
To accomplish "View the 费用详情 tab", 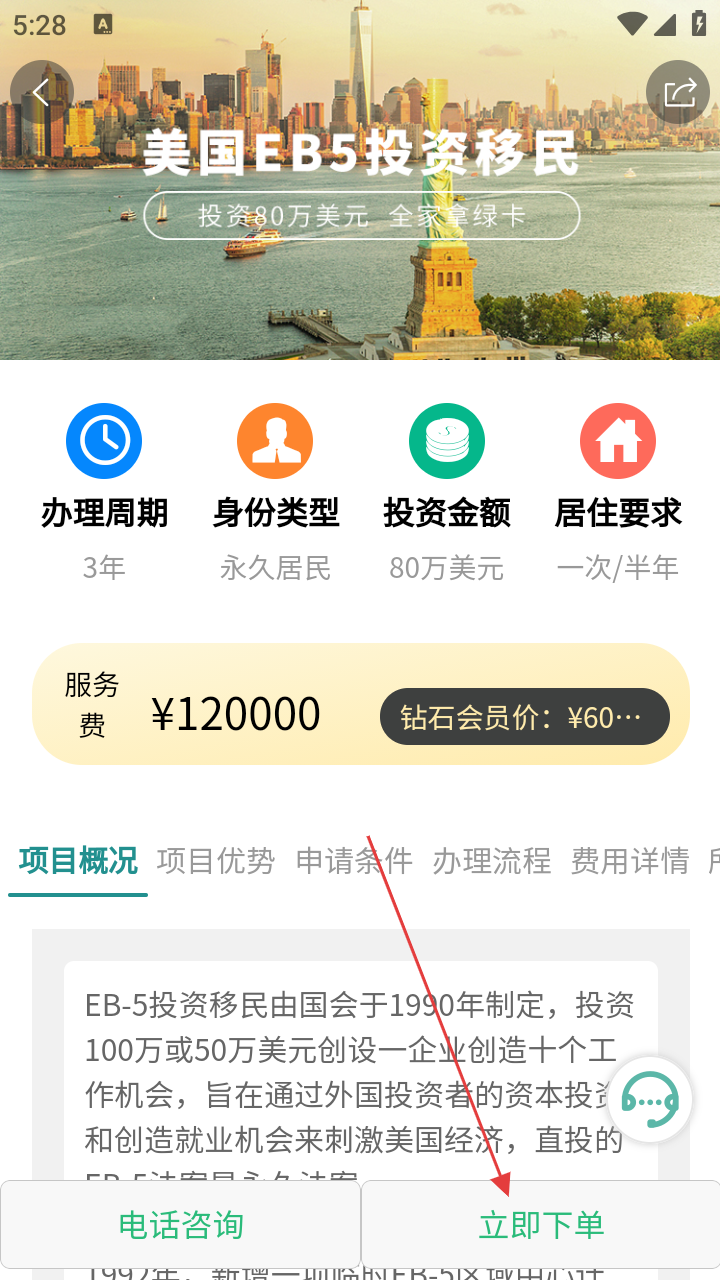I will click(630, 860).
